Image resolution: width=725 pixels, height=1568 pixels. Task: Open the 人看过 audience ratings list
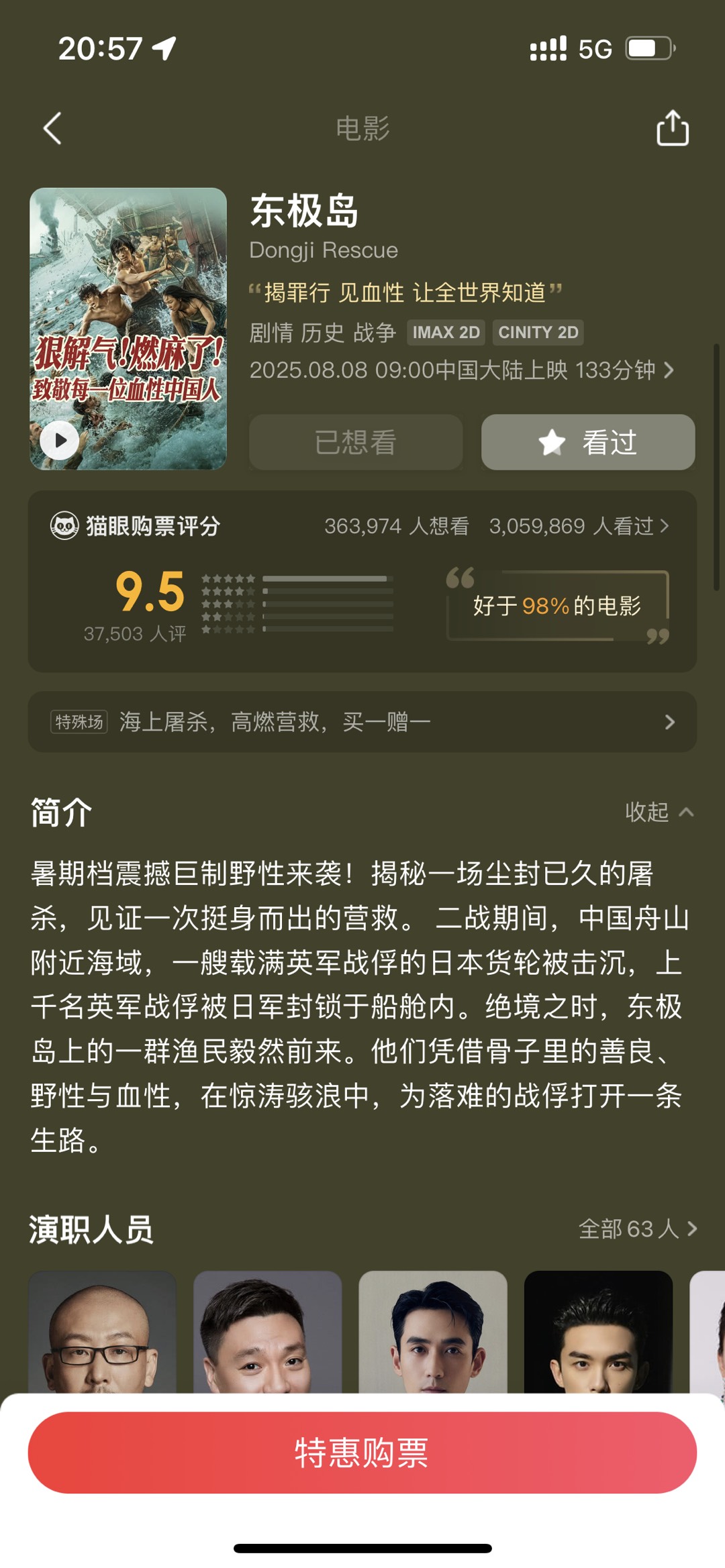(x=579, y=526)
